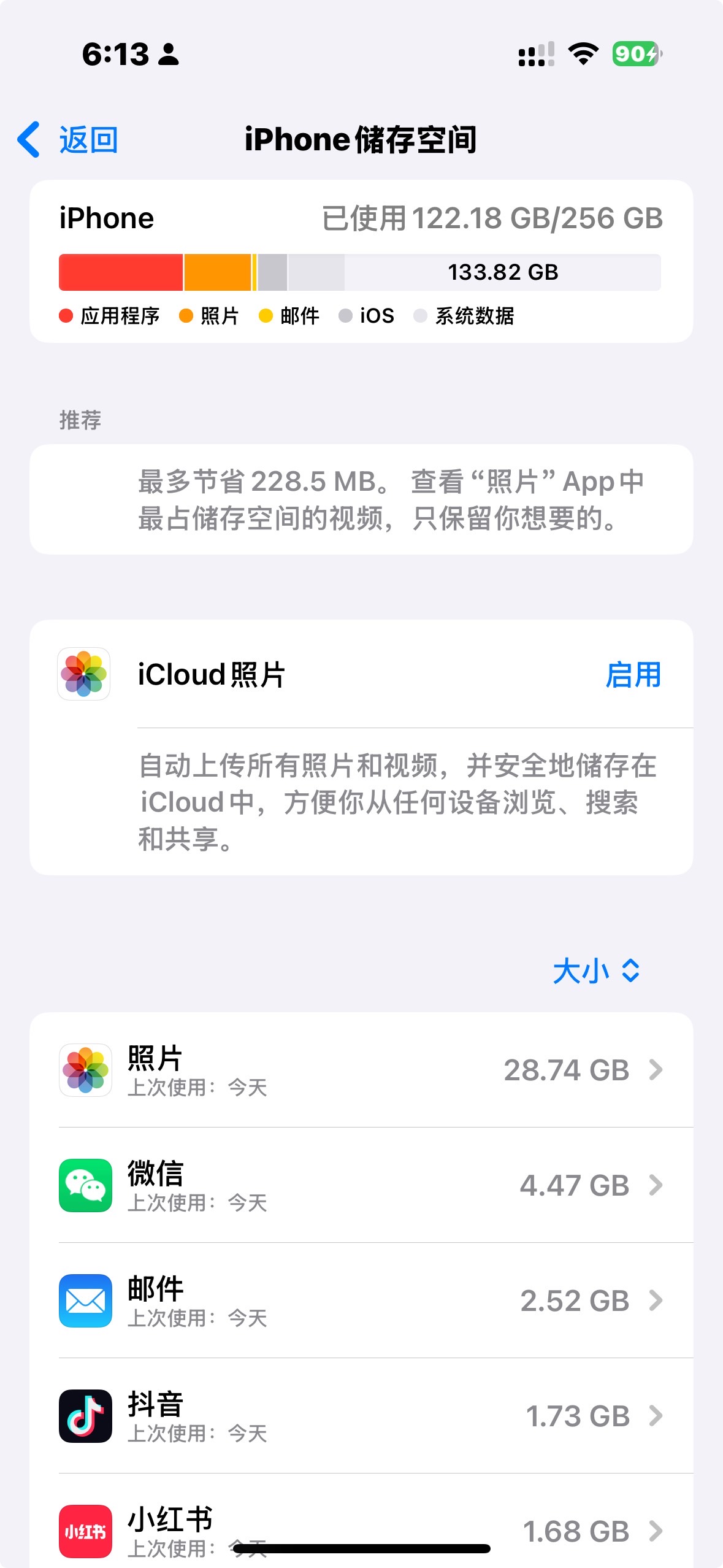Open 照片 storage details
This screenshot has width=723, height=1568.
tap(361, 1070)
